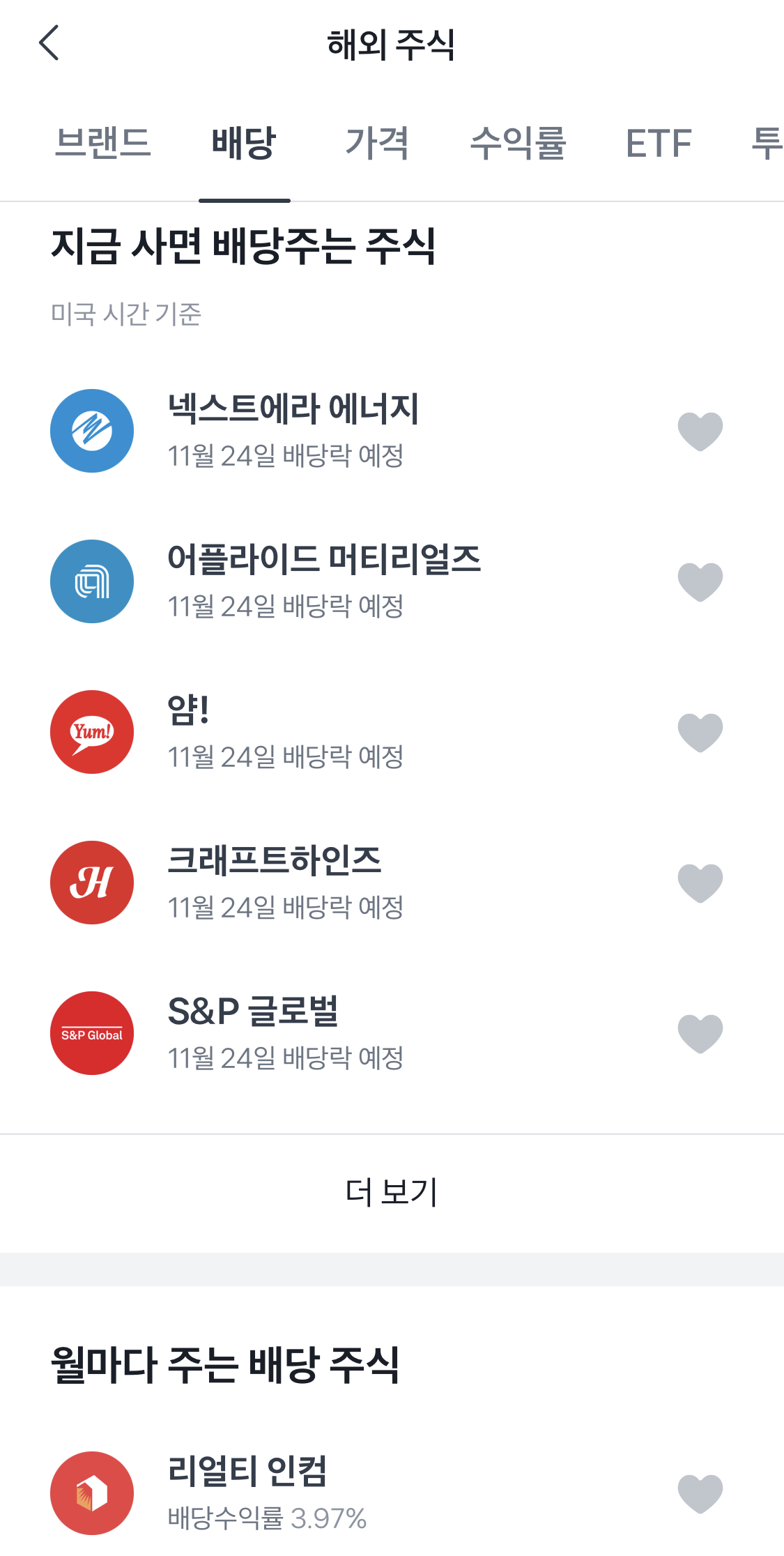Viewport: 784px width, 1556px height.
Task: Switch to the ETF tab
Action: tap(659, 144)
